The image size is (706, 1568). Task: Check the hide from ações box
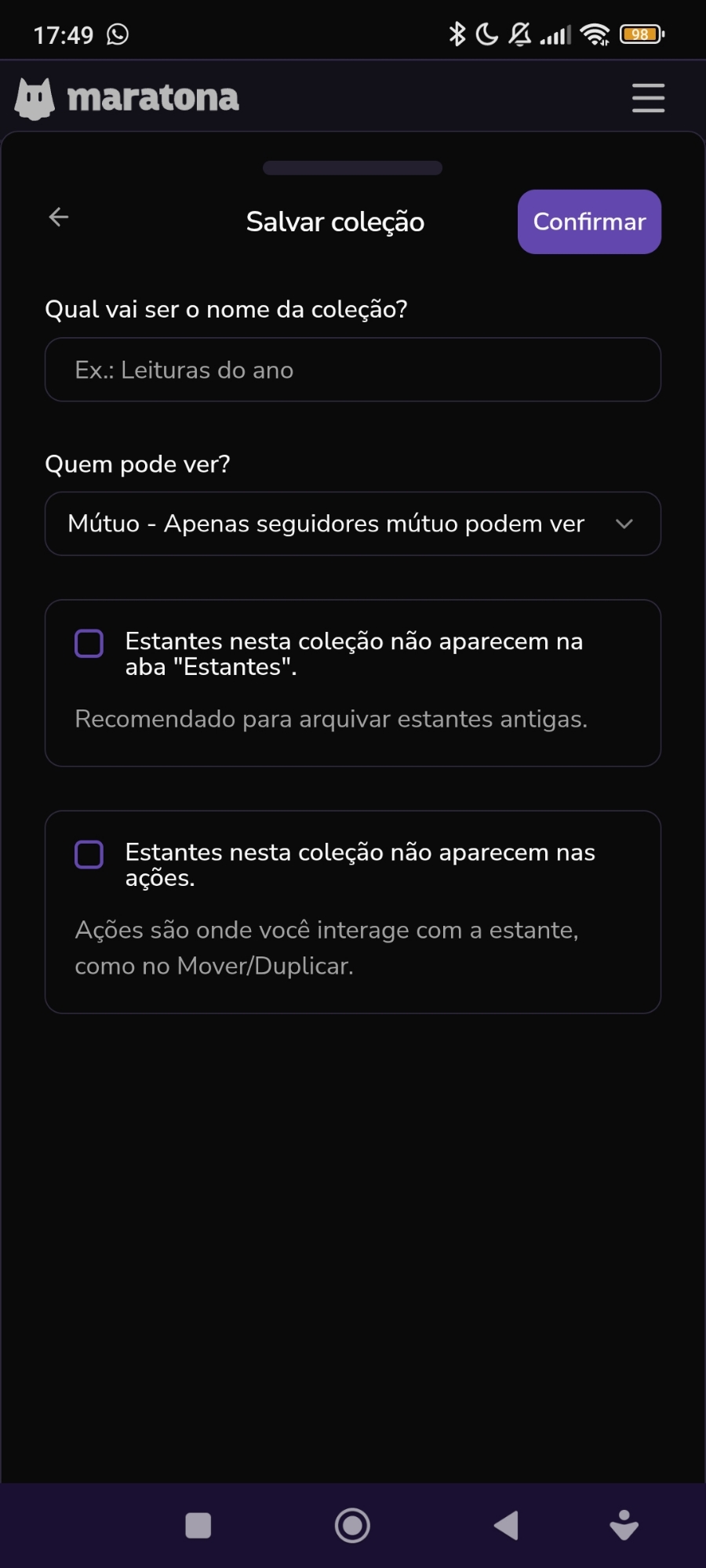(89, 855)
